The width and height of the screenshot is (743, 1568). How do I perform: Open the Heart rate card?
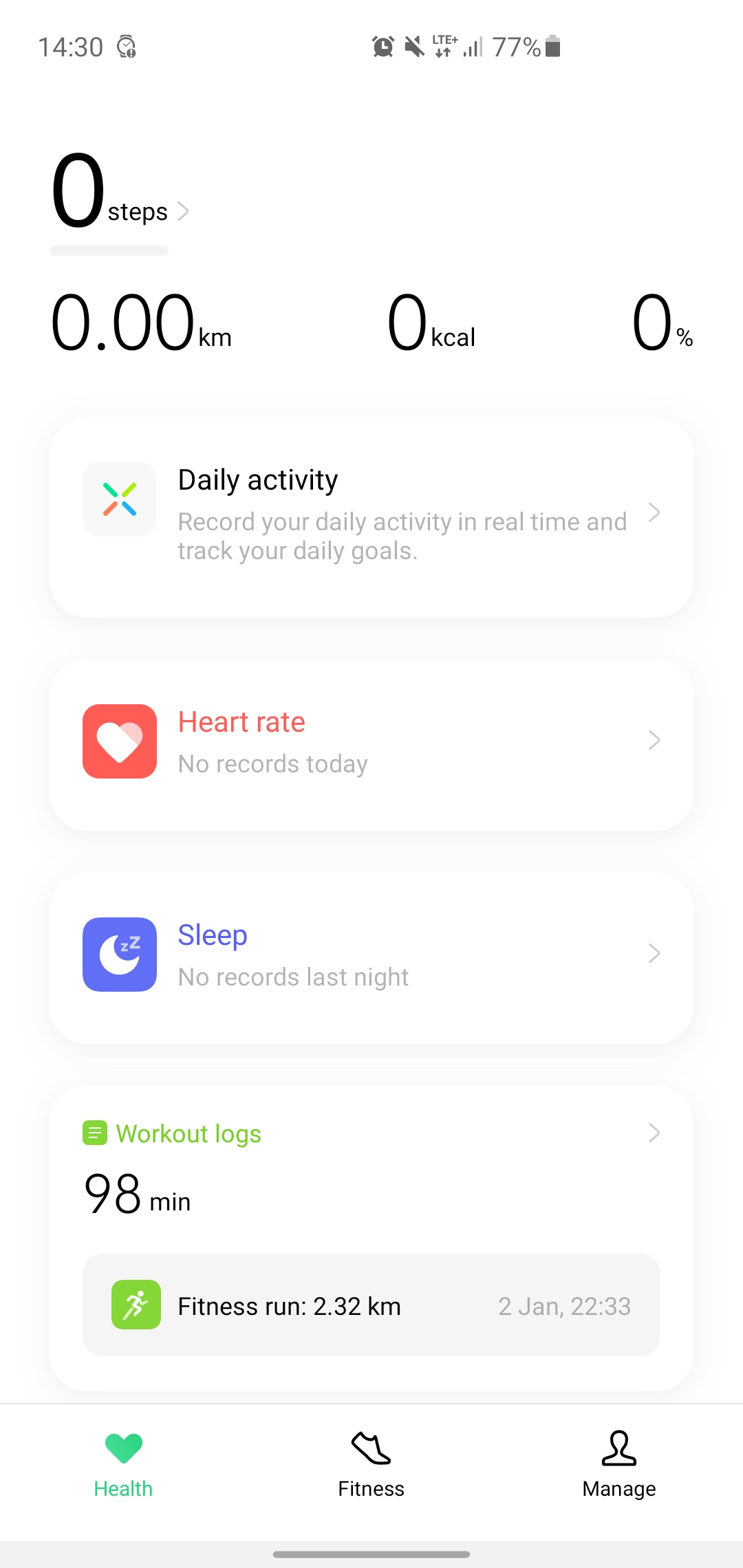coord(371,745)
